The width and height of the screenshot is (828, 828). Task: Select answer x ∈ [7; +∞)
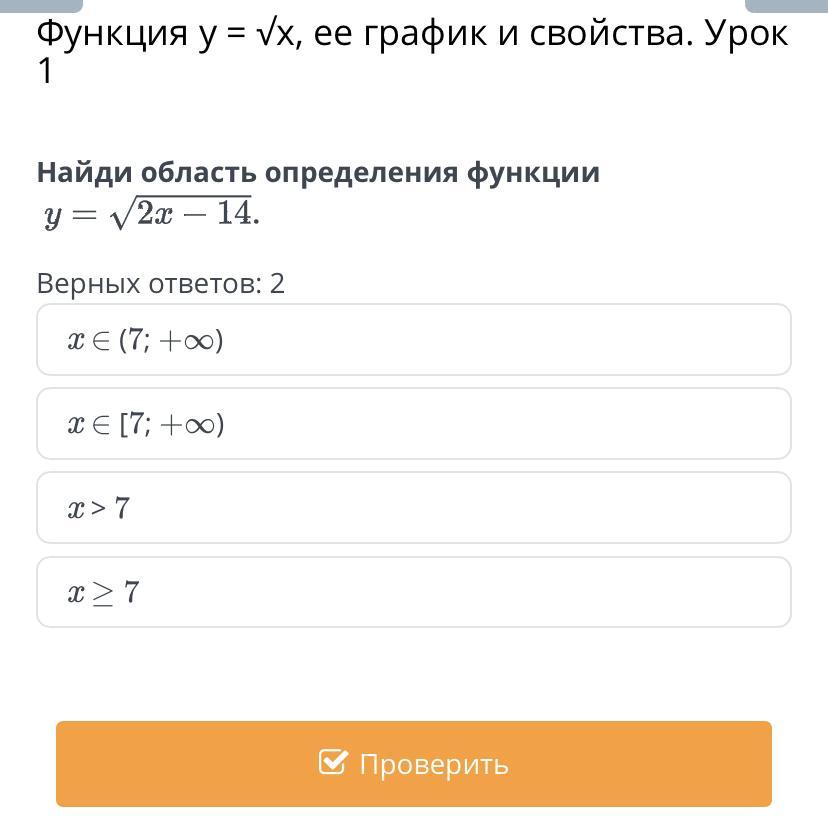tap(413, 424)
